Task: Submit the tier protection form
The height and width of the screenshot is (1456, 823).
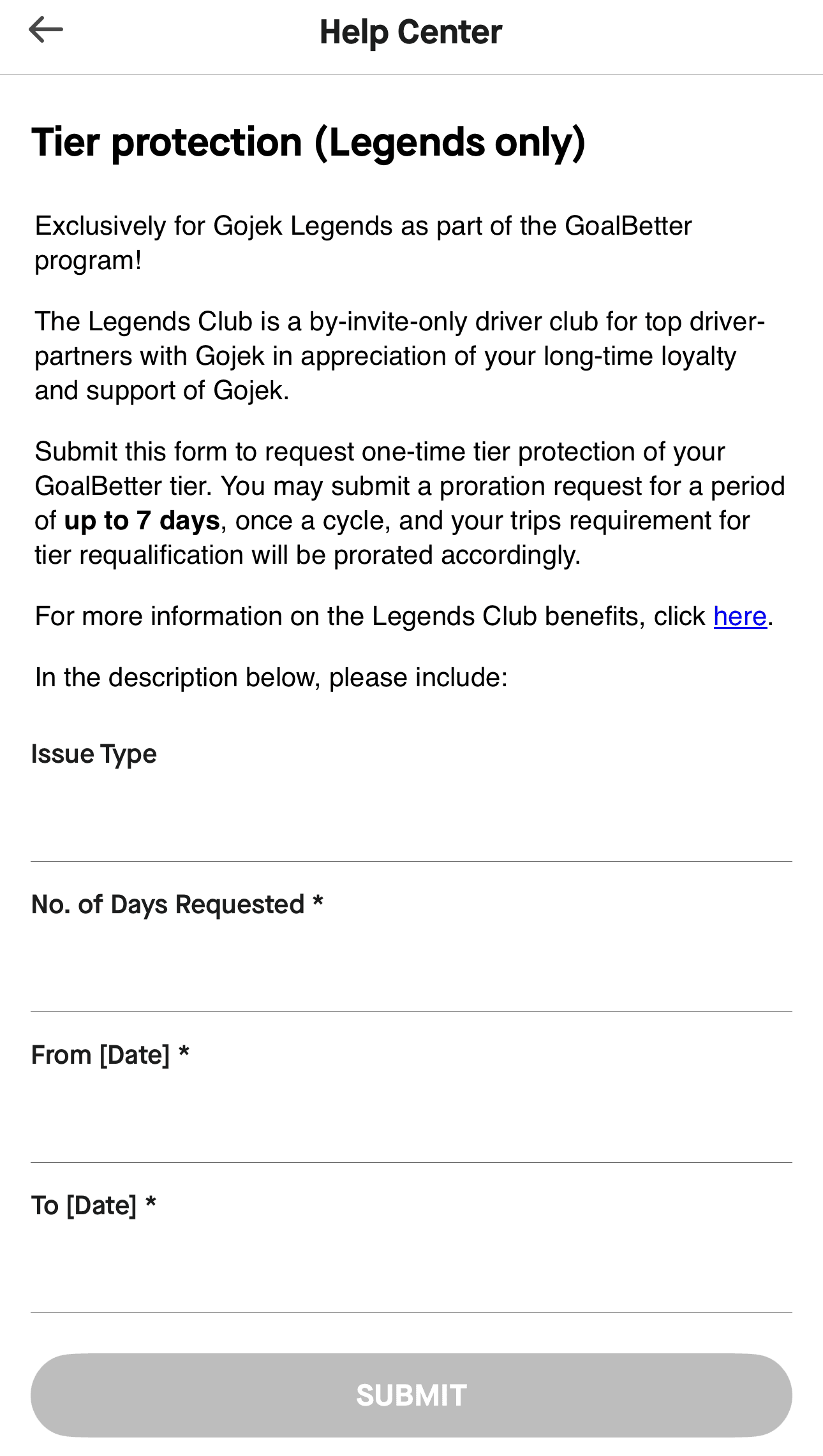Action: tap(411, 1395)
